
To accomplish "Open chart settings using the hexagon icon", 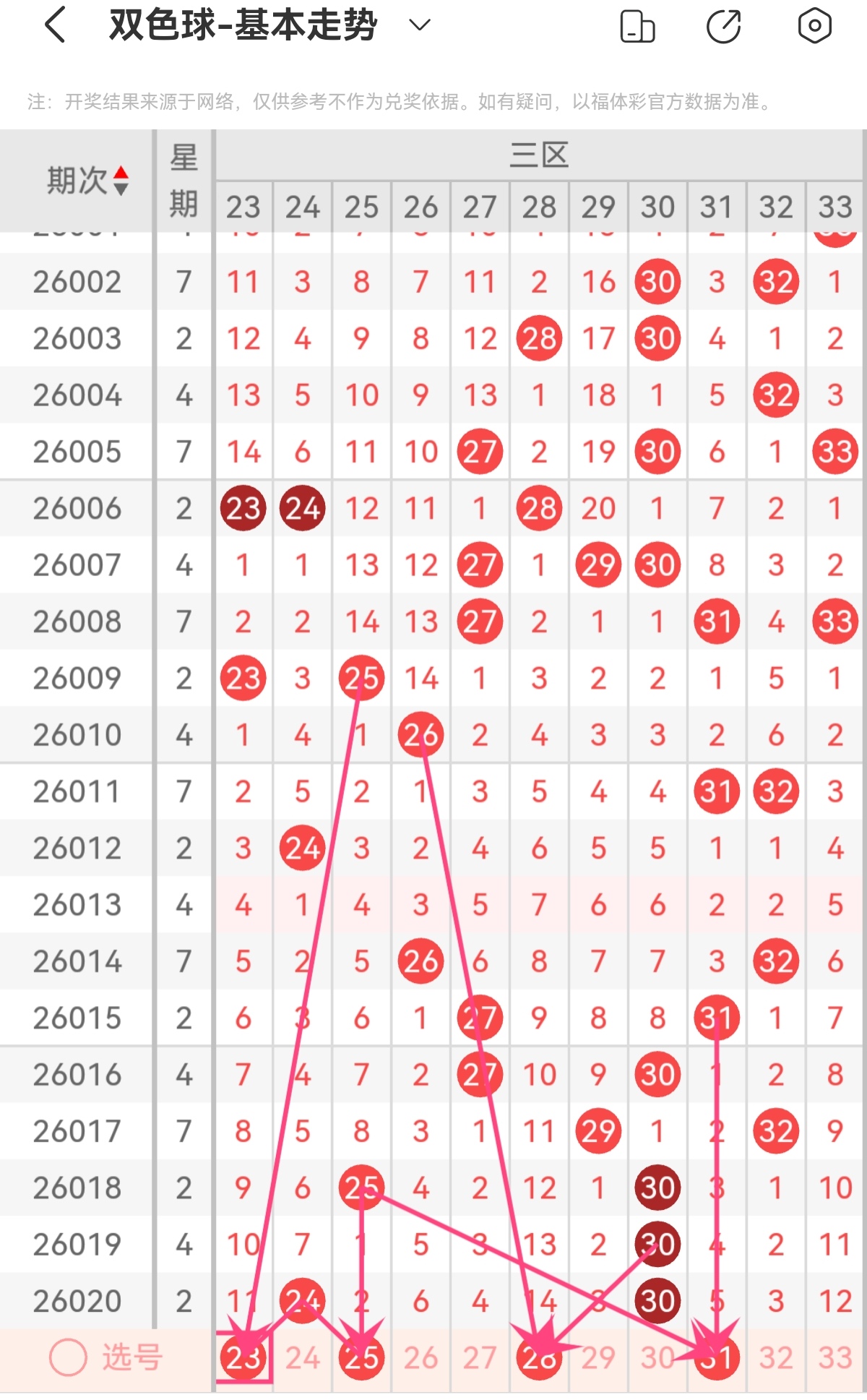I will pos(814,26).
